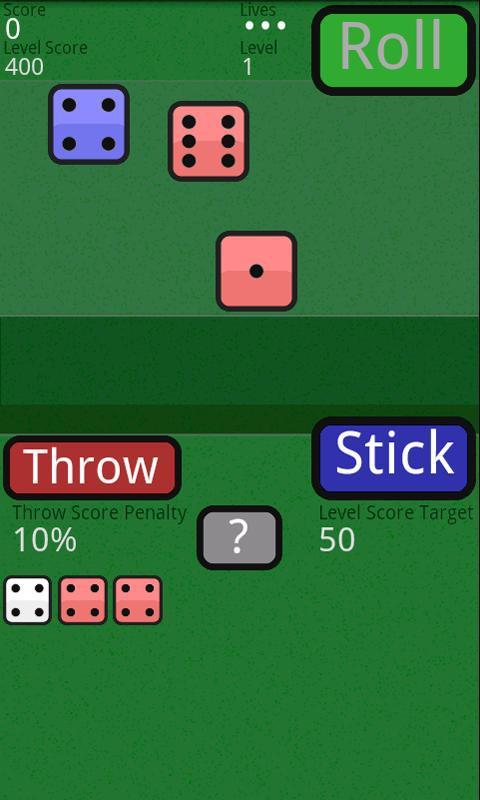Select the red six die

[x=208, y=141]
